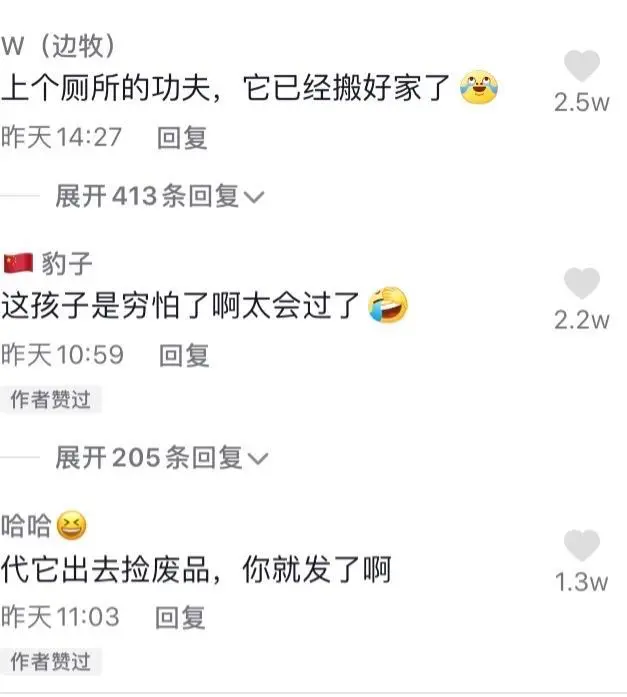The image size is (627, 697).
Task: Open 豹子's profile from username
Action: (x=66, y=263)
